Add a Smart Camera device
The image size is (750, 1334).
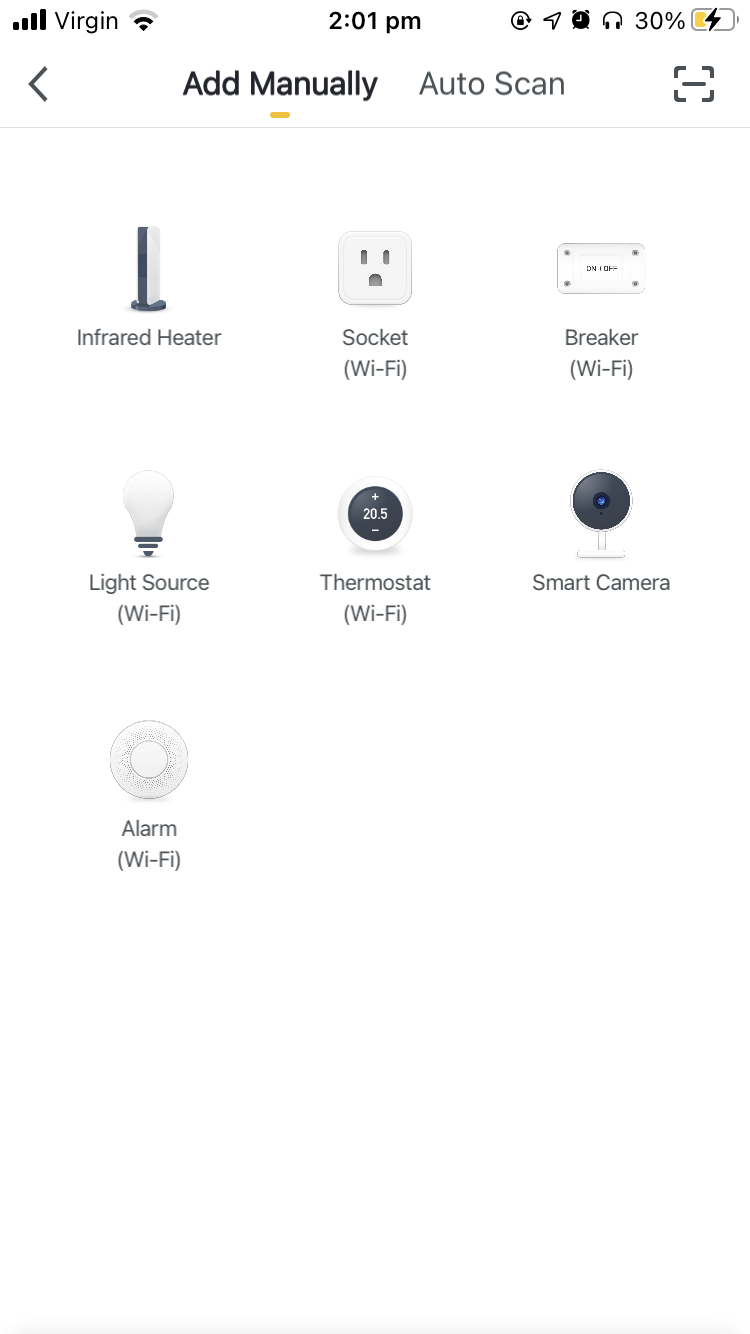tap(601, 532)
